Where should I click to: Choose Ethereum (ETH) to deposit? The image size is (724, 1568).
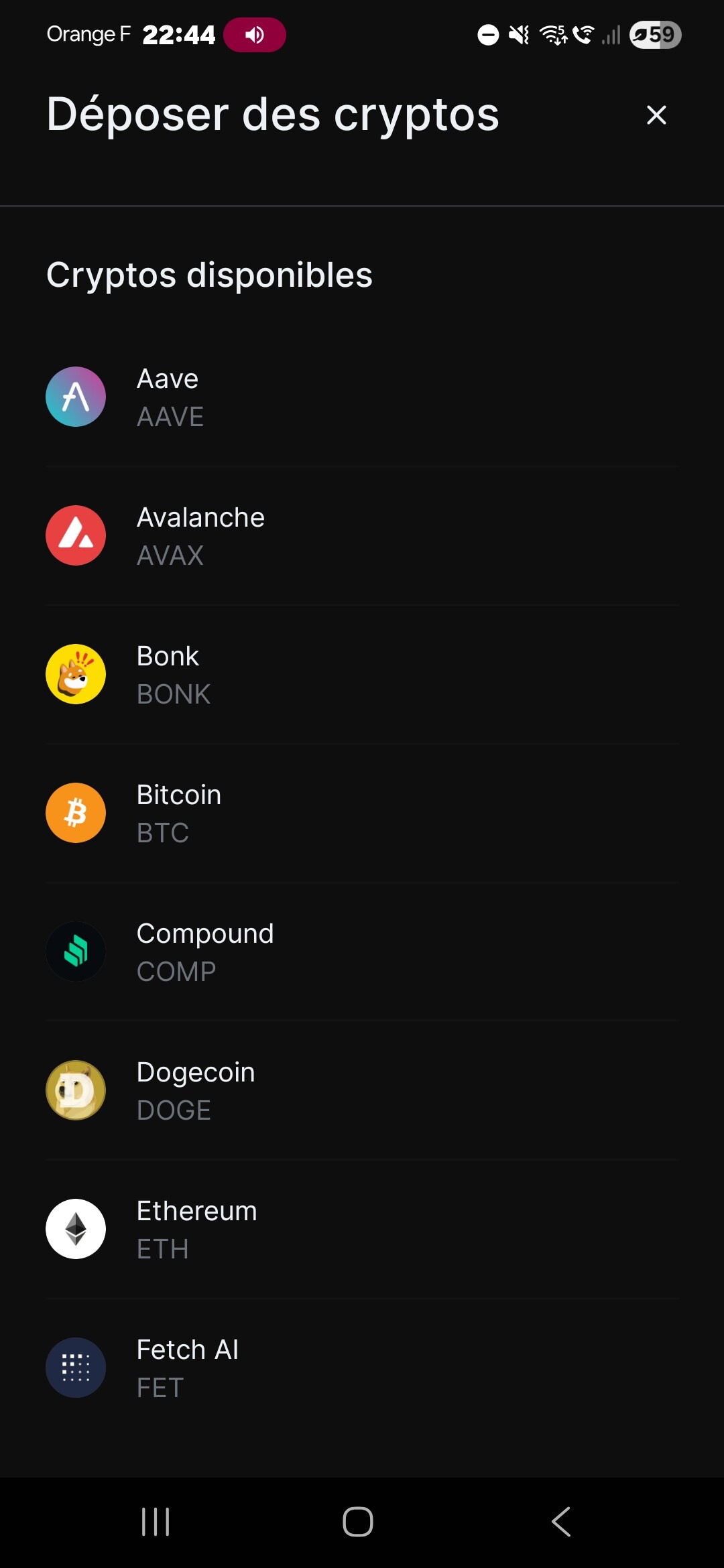tap(362, 1230)
